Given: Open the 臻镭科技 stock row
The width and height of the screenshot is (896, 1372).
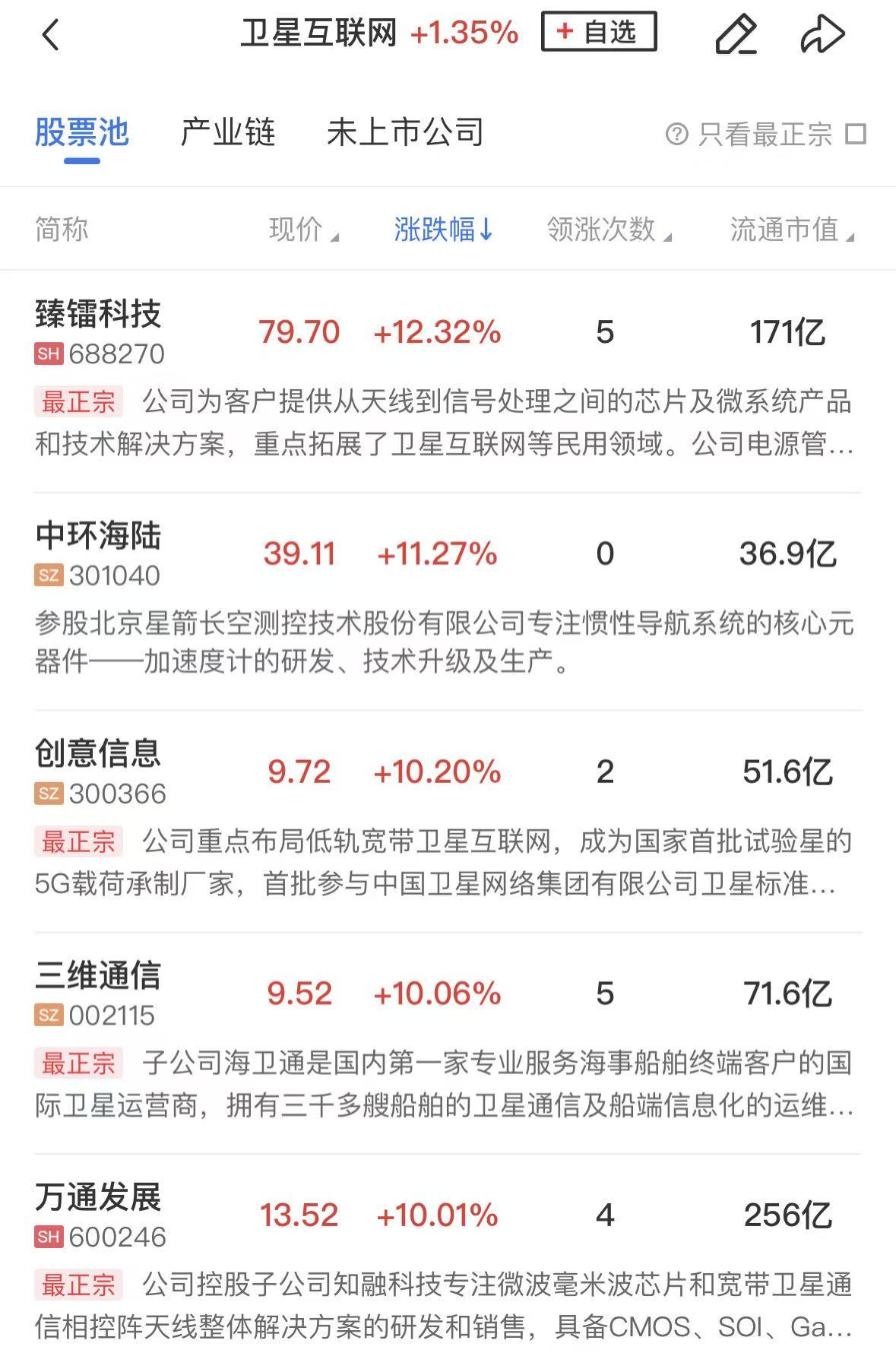Looking at the screenshot, I should pos(99,331).
